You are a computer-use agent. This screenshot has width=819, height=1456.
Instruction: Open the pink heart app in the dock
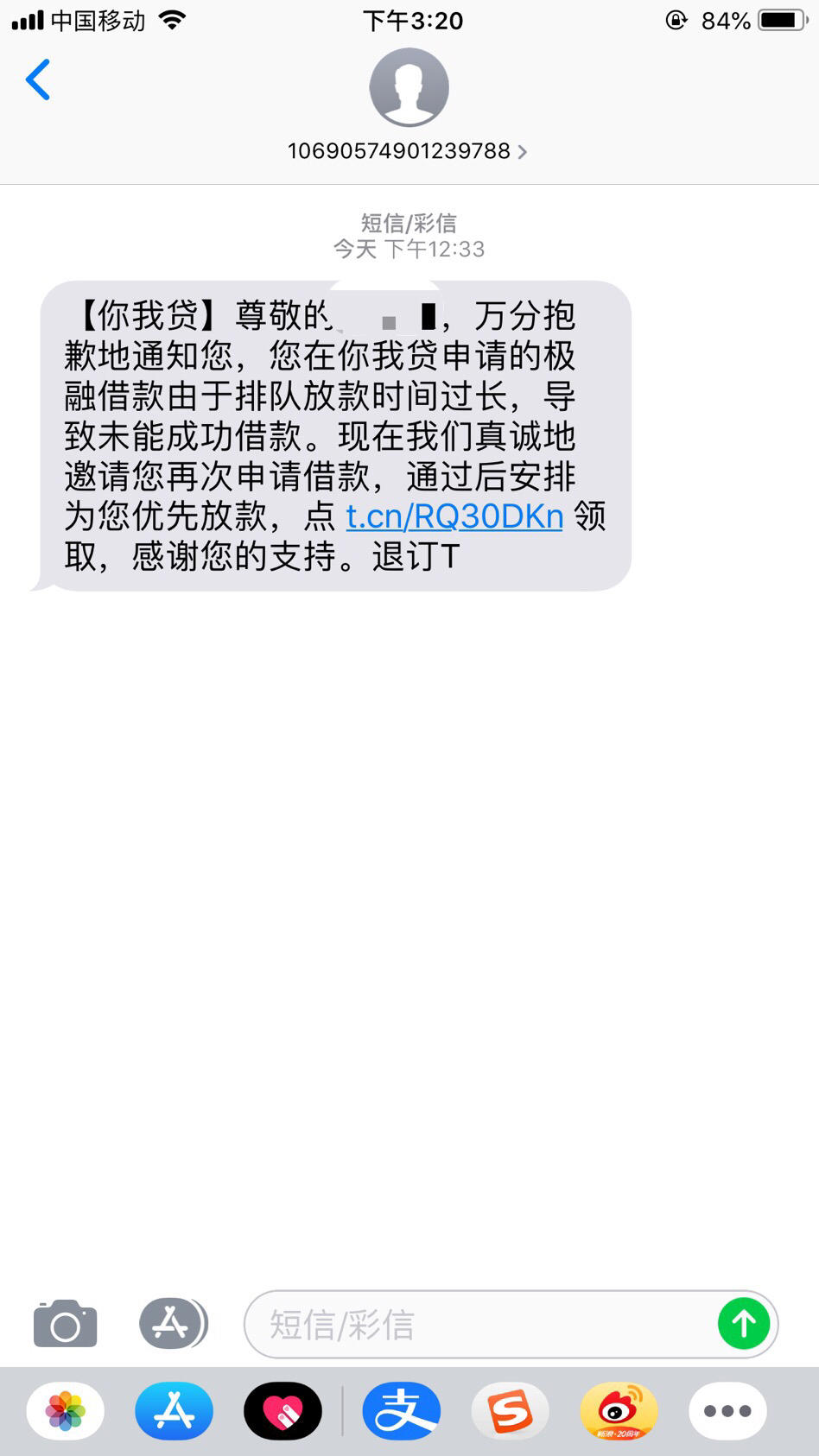283,1409
